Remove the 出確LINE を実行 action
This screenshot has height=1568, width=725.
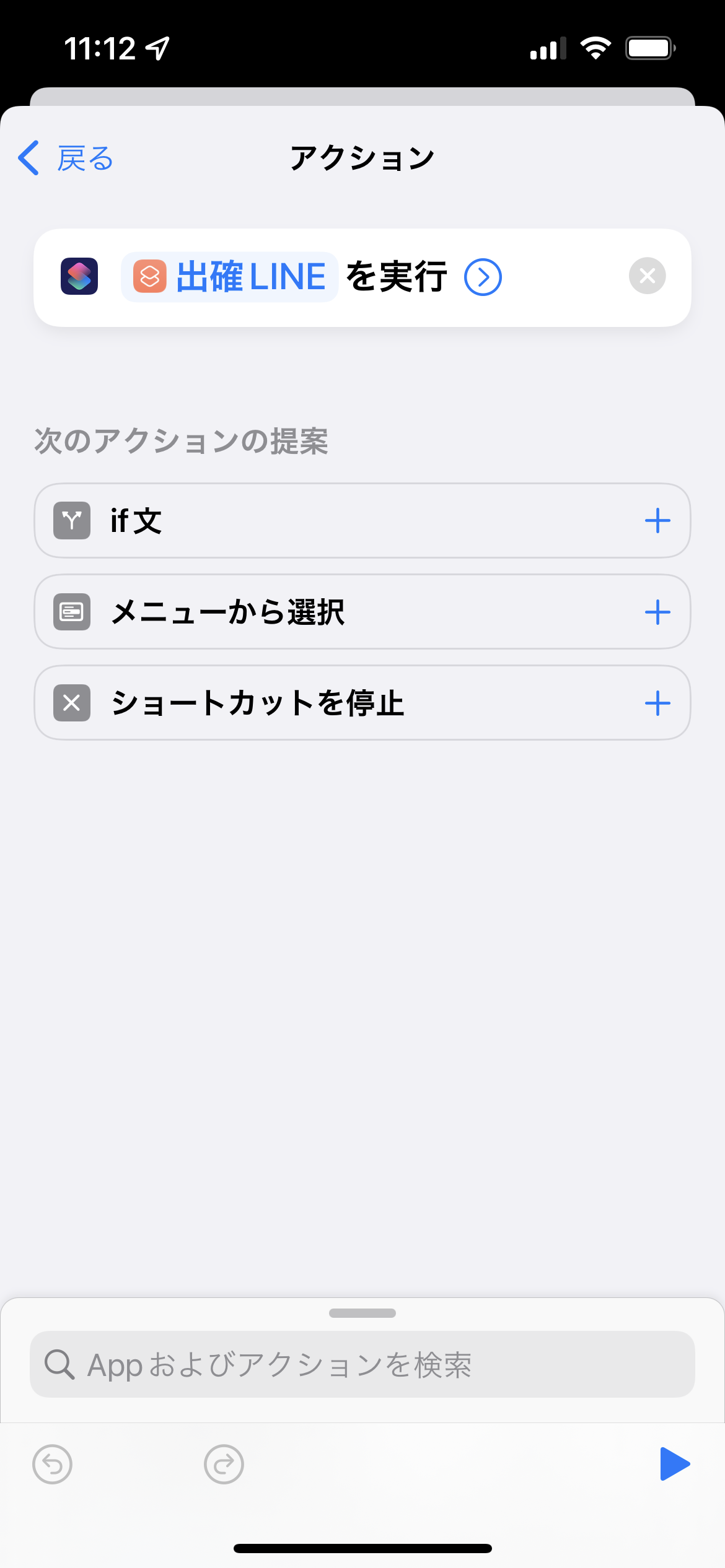pos(647,276)
